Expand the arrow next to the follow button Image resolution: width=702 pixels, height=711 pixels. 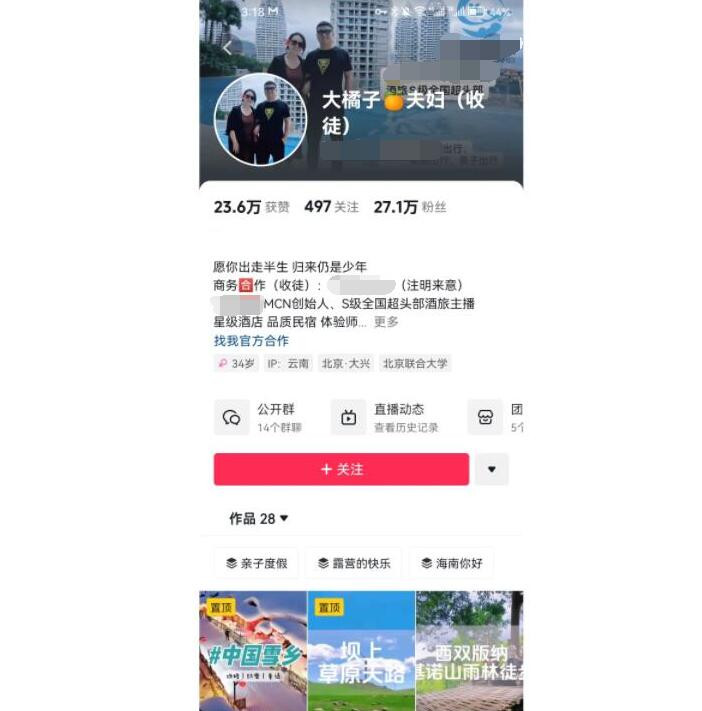[491, 469]
